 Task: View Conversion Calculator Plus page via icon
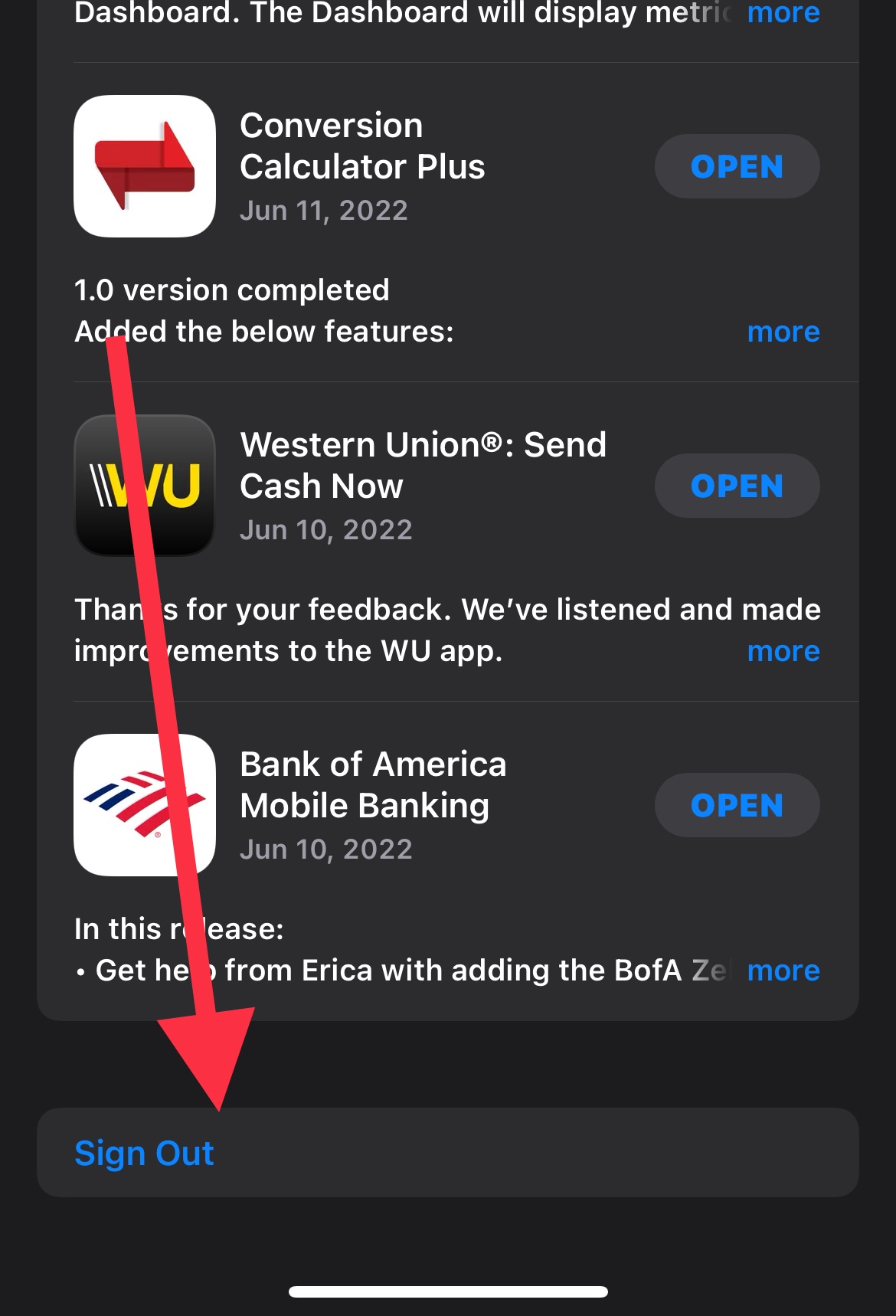point(145,166)
